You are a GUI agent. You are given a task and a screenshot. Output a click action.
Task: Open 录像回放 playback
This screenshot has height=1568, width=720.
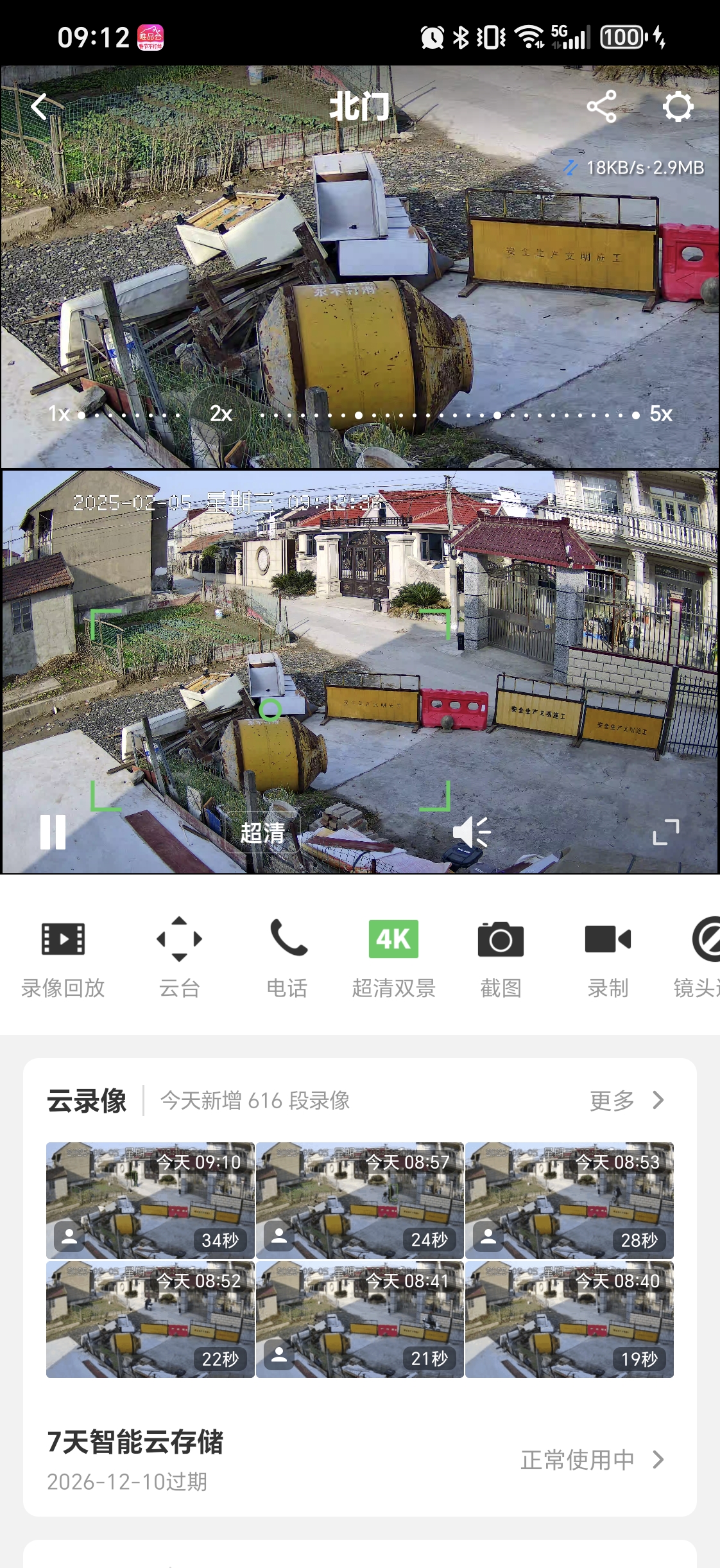[63, 957]
